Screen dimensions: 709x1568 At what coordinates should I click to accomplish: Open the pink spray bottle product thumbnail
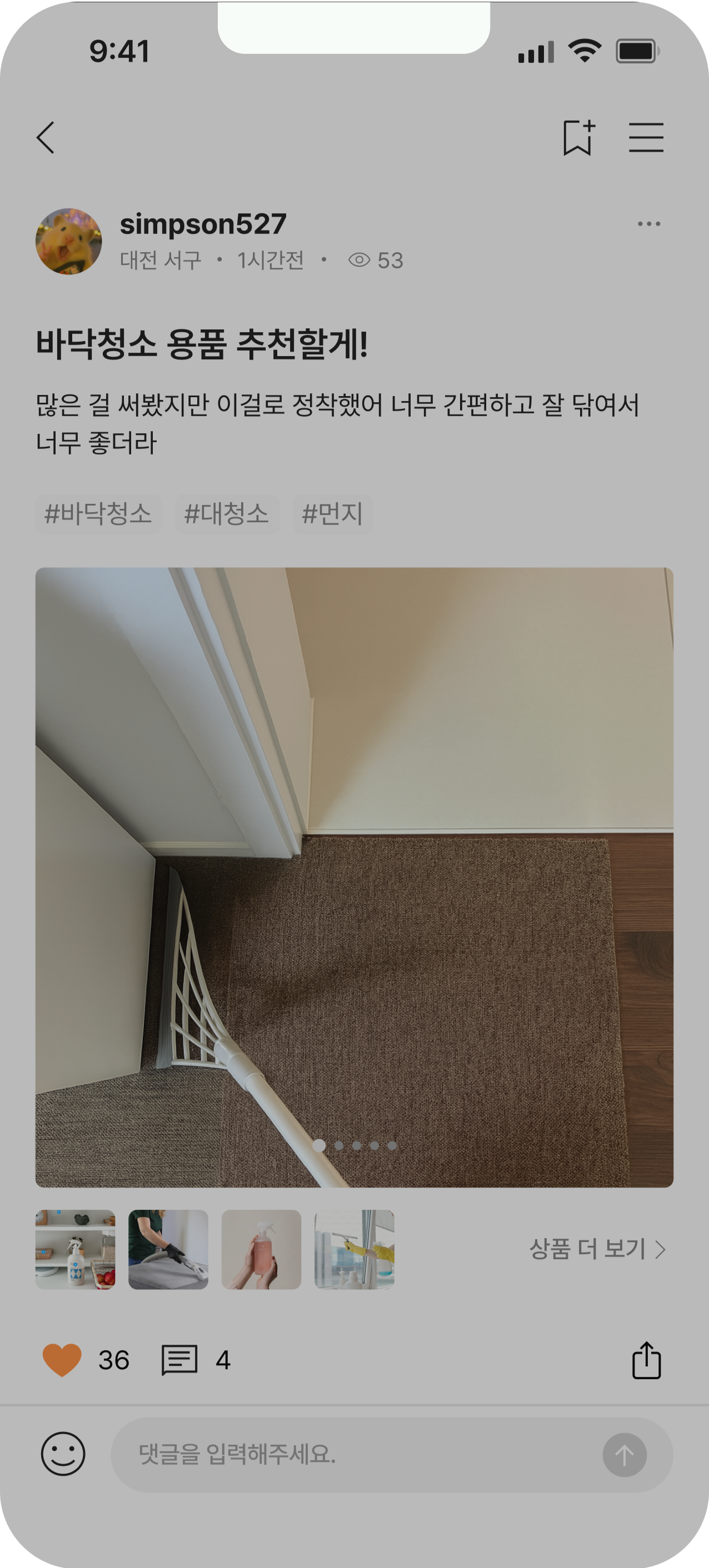pyautogui.click(x=261, y=1249)
